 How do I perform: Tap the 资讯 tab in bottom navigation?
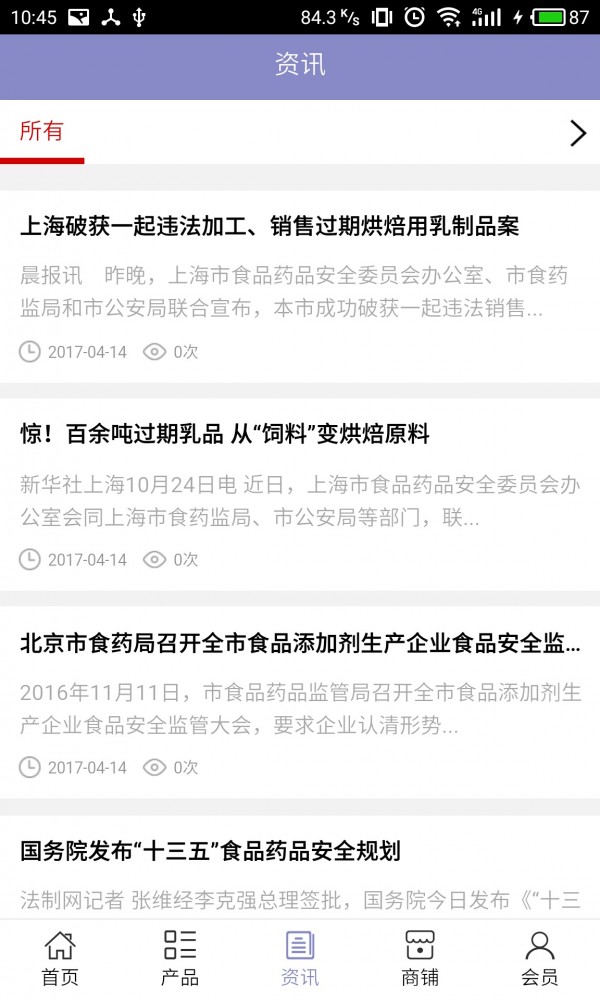pos(300,958)
